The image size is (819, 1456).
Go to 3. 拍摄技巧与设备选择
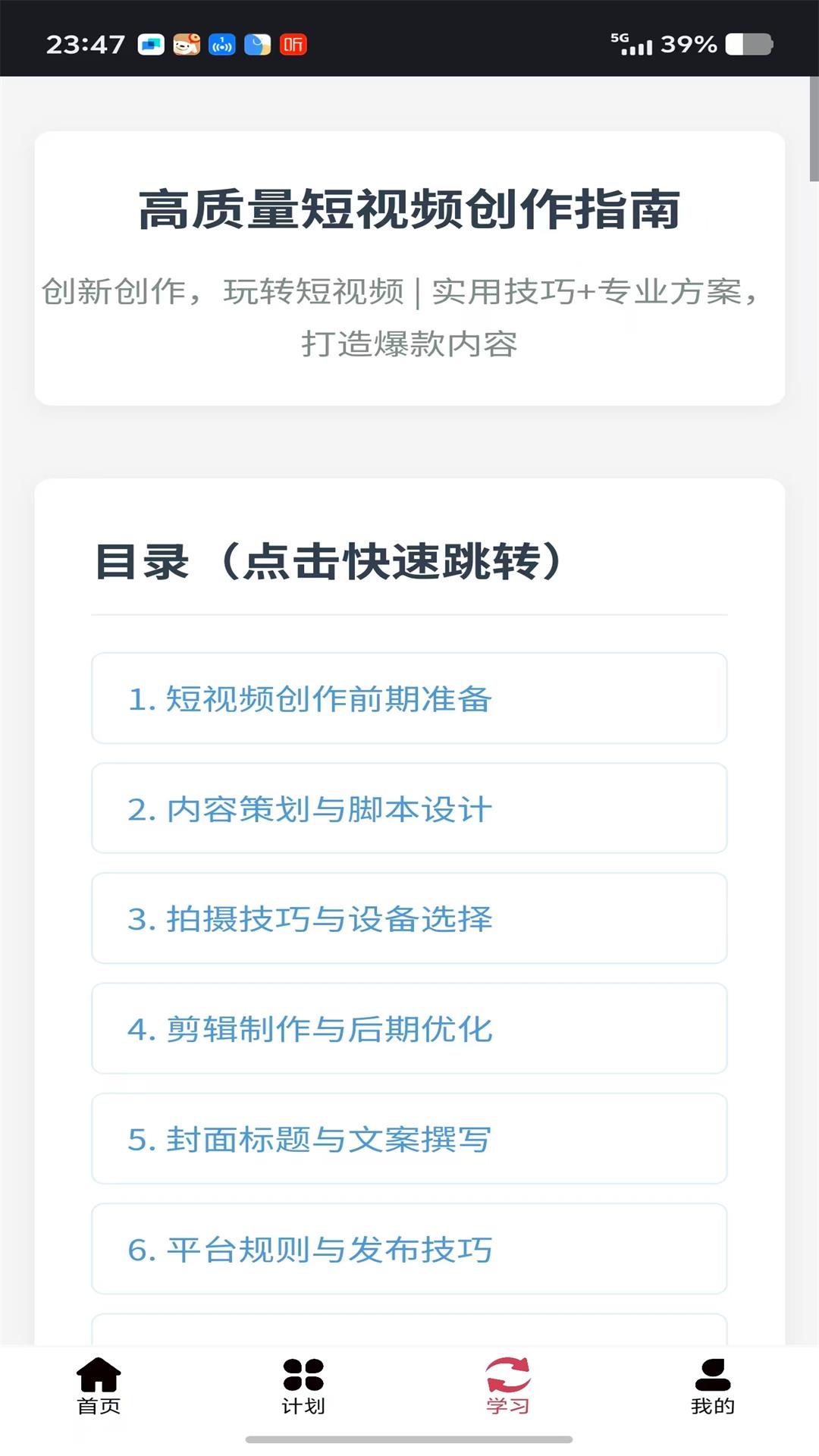click(x=409, y=918)
